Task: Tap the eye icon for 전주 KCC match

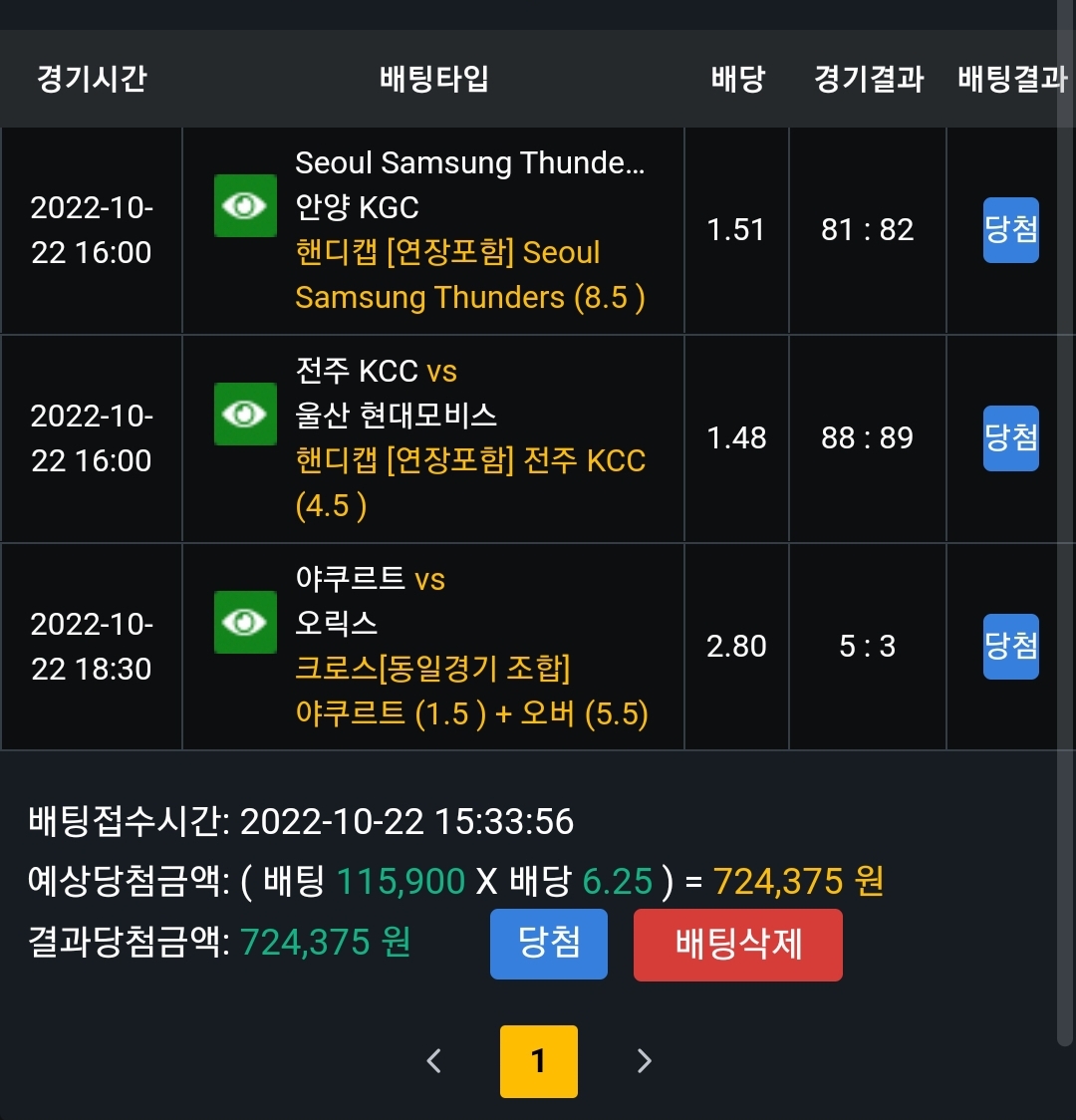Action: tap(245, 414)
